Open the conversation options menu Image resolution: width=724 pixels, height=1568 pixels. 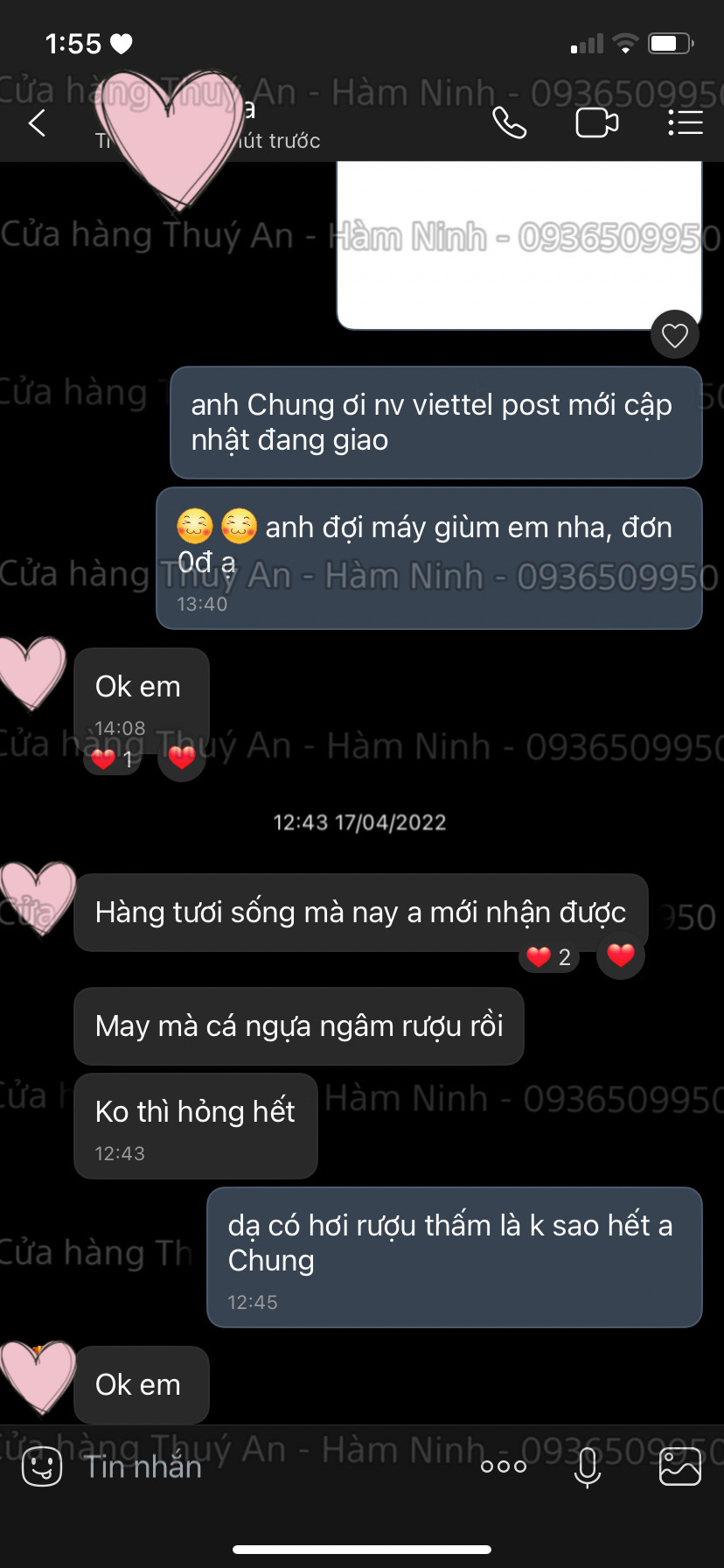[685, 123]
